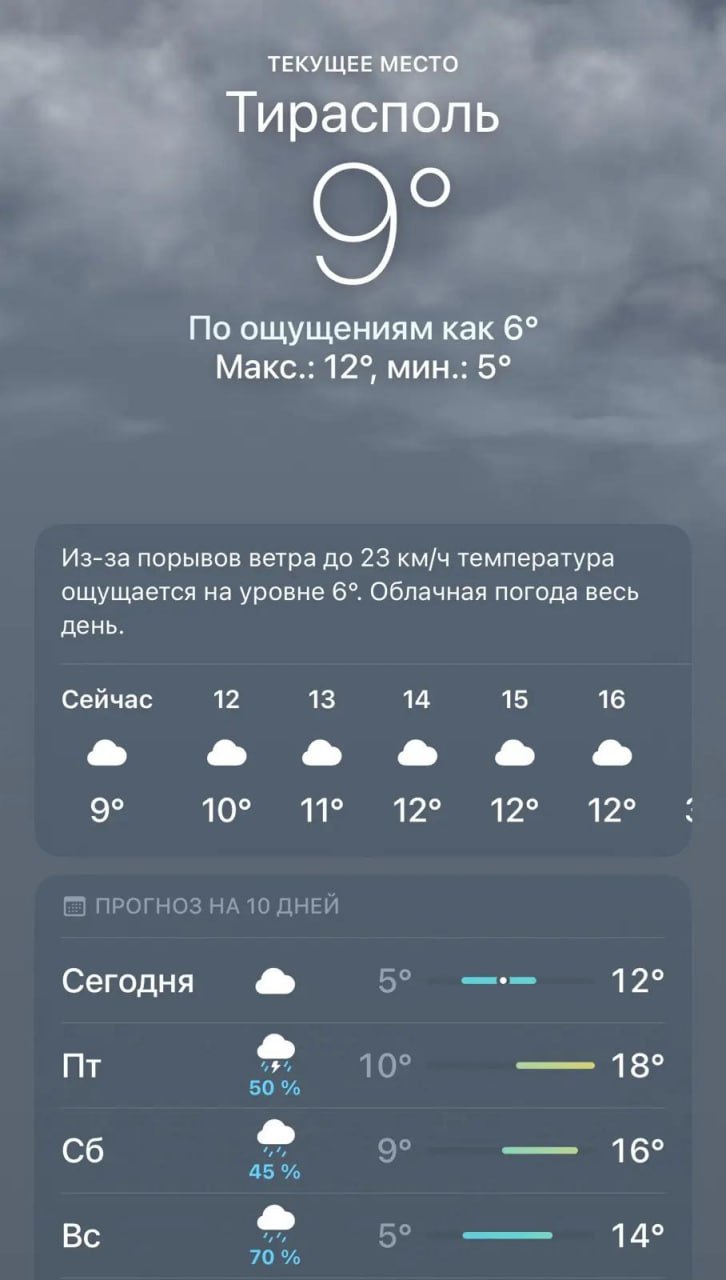
Task: Select the Сейчас hourly forecast column
Action: [106, 752]
